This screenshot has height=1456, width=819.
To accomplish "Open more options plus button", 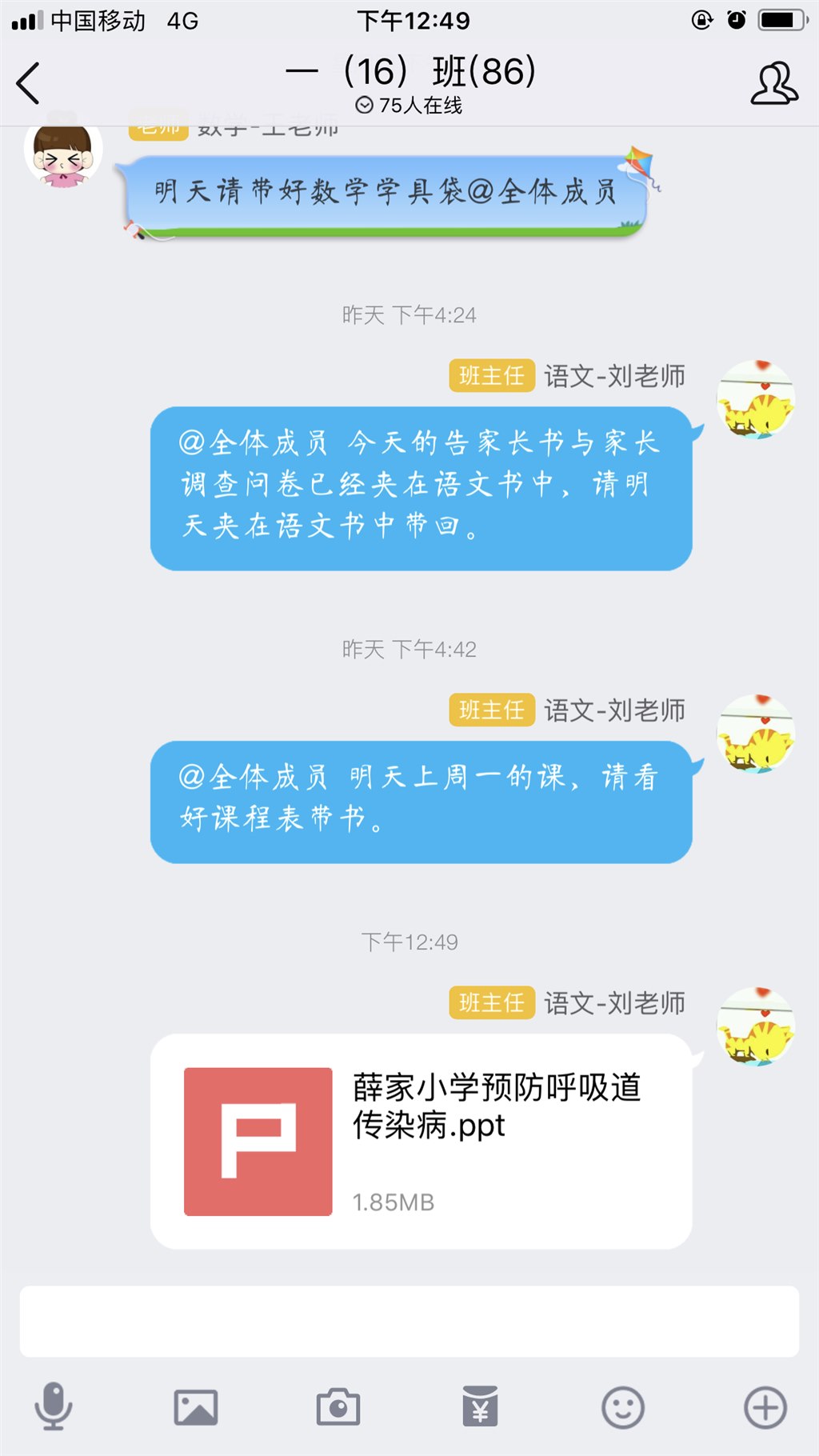I will tap(765, 1407).
